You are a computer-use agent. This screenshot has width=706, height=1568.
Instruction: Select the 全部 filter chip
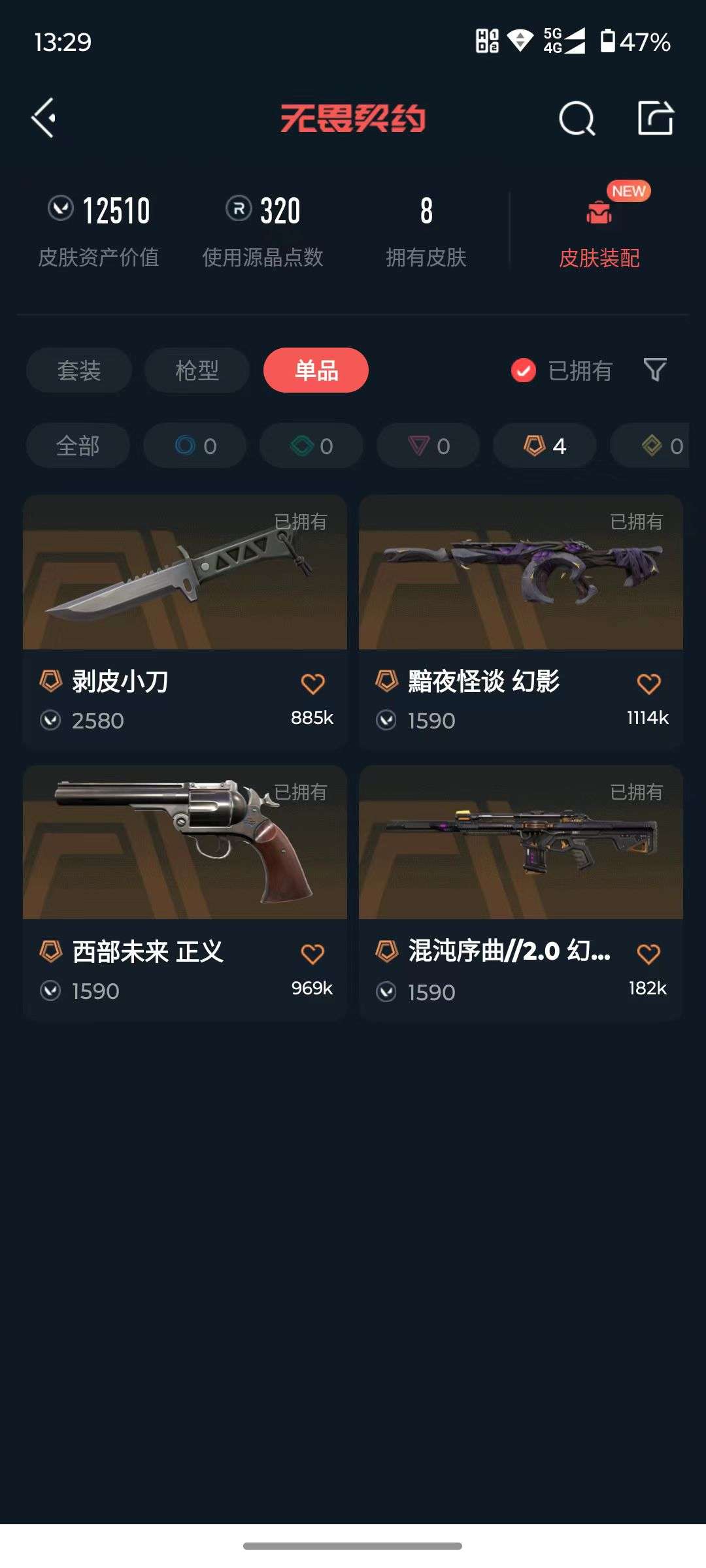pos(78,446)
